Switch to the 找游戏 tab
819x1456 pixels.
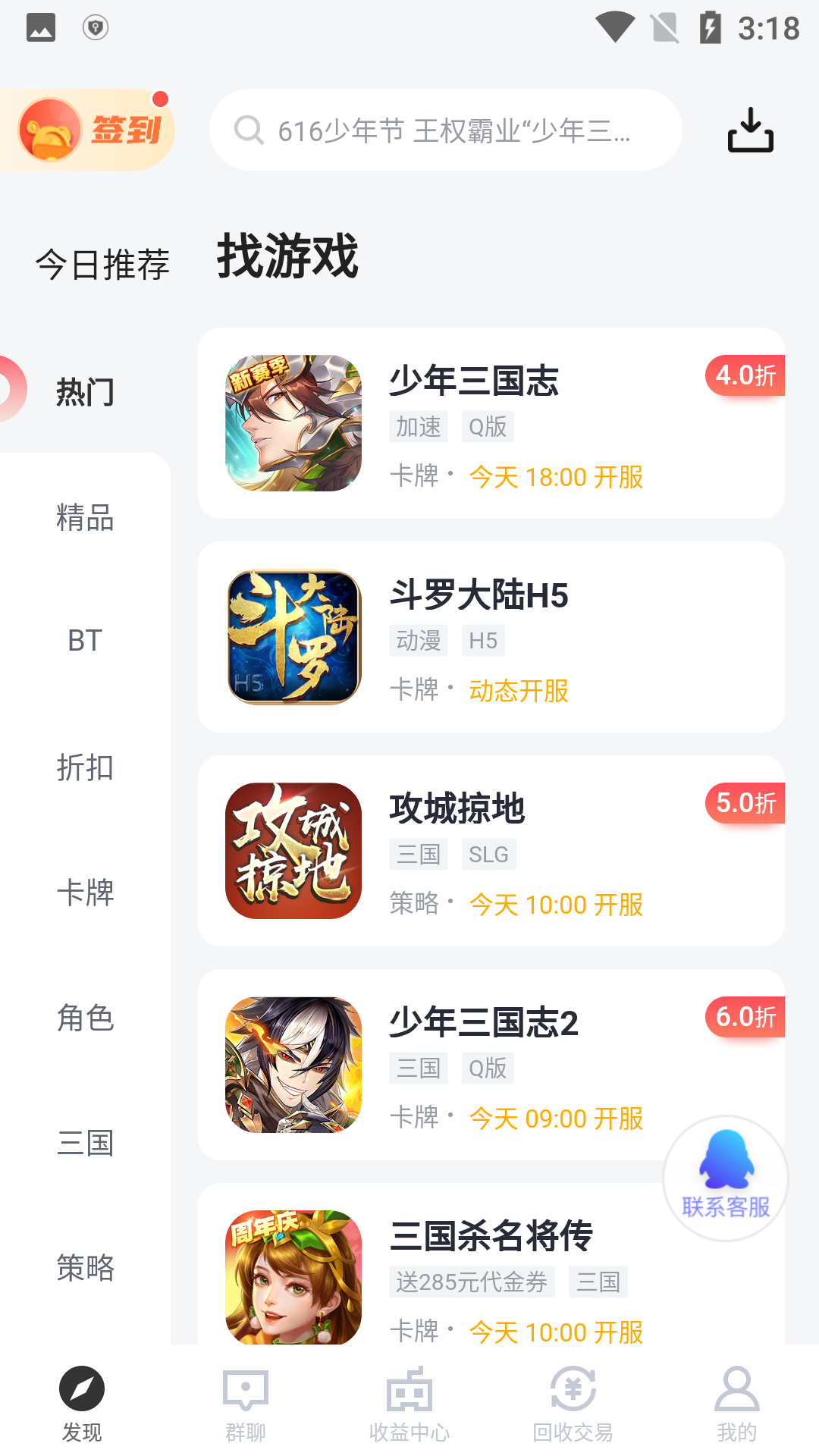tap(286, 258)
